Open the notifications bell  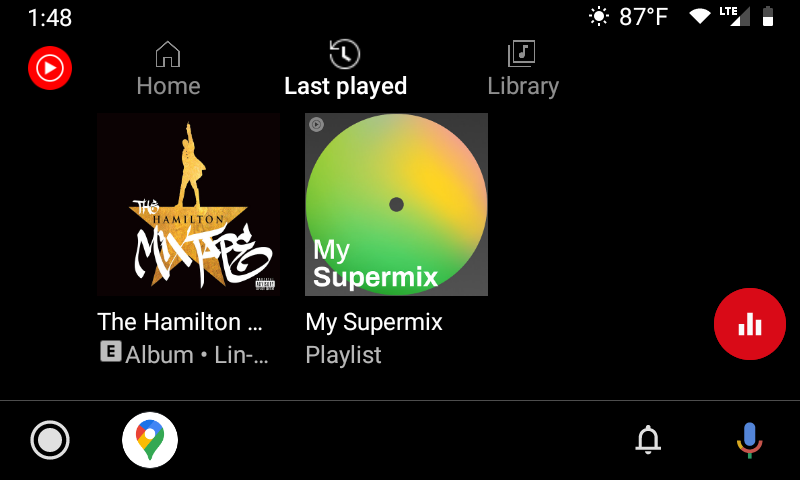(649, 440)
